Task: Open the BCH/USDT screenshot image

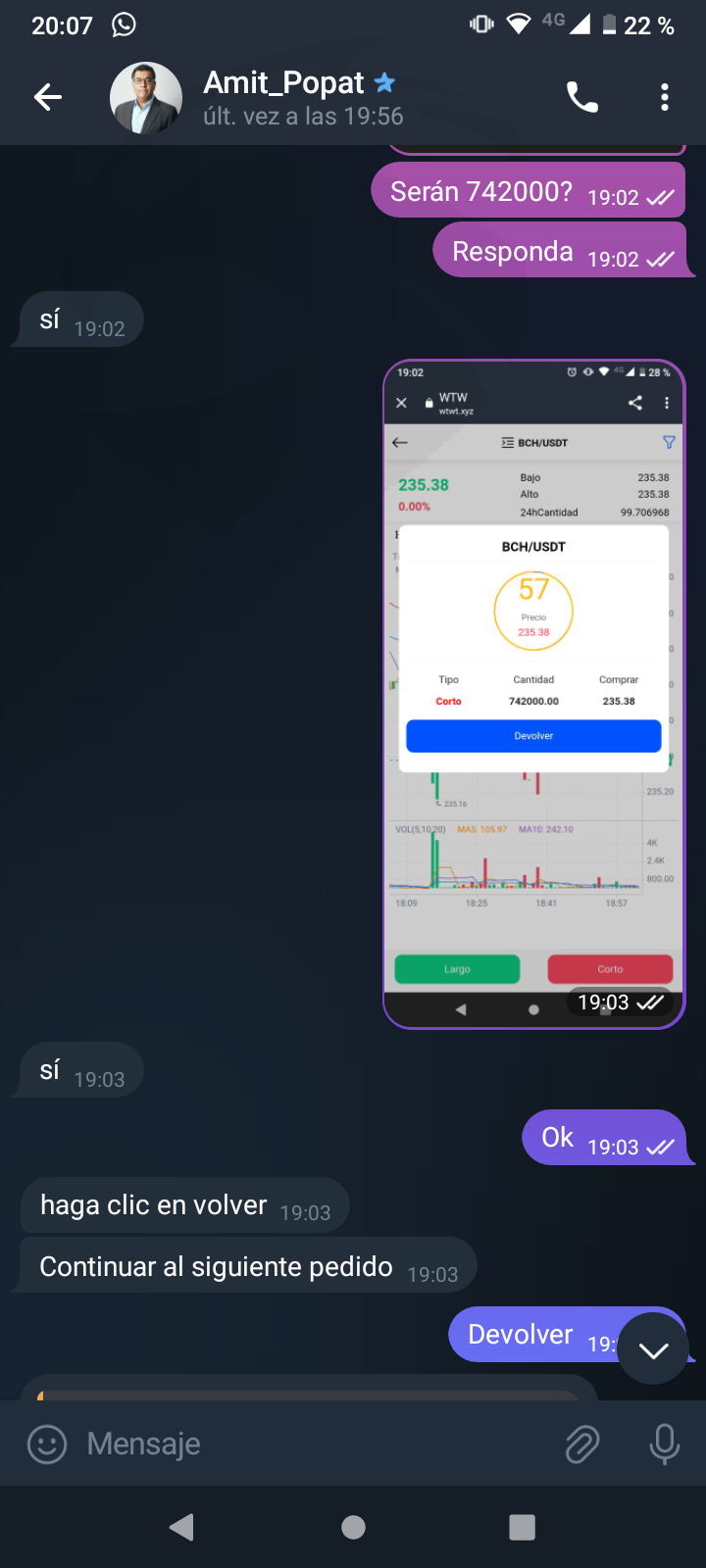Action: click(533, 694)
